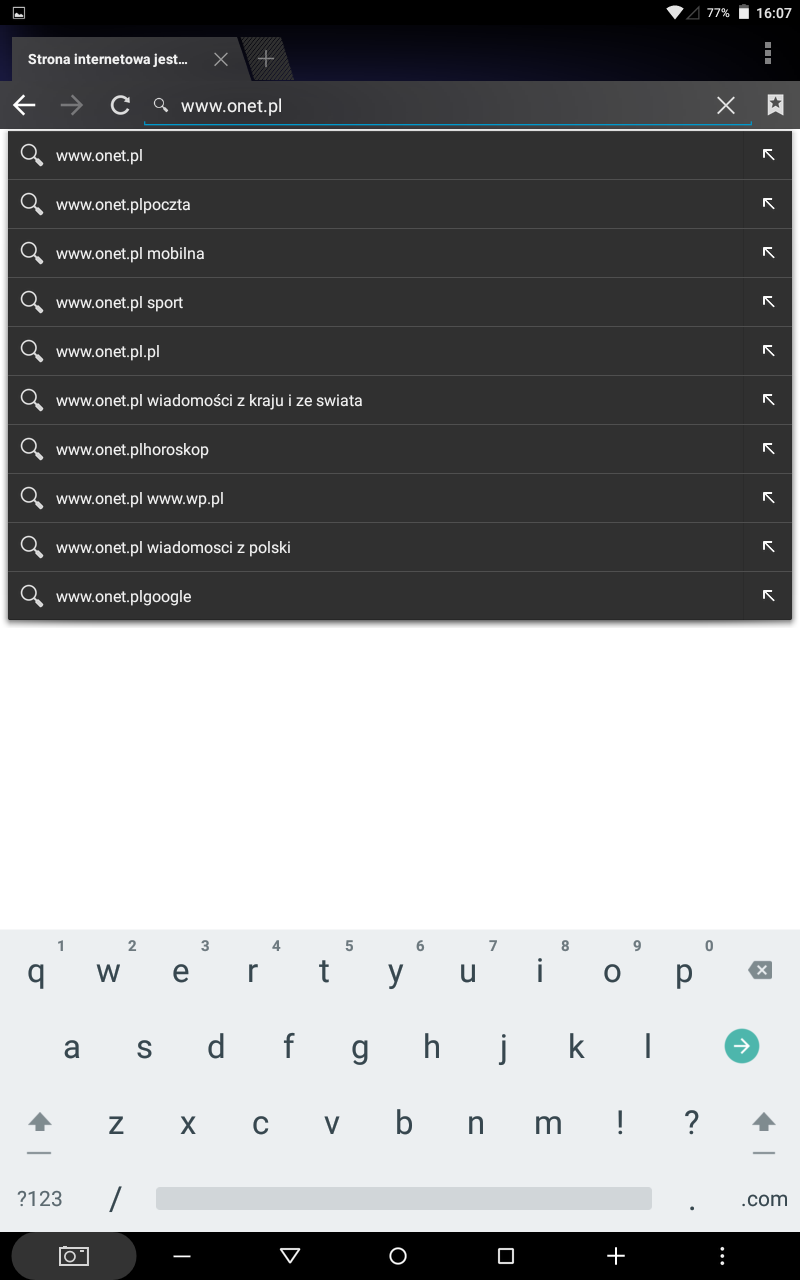Open a new browser tab

coord(266,58)
